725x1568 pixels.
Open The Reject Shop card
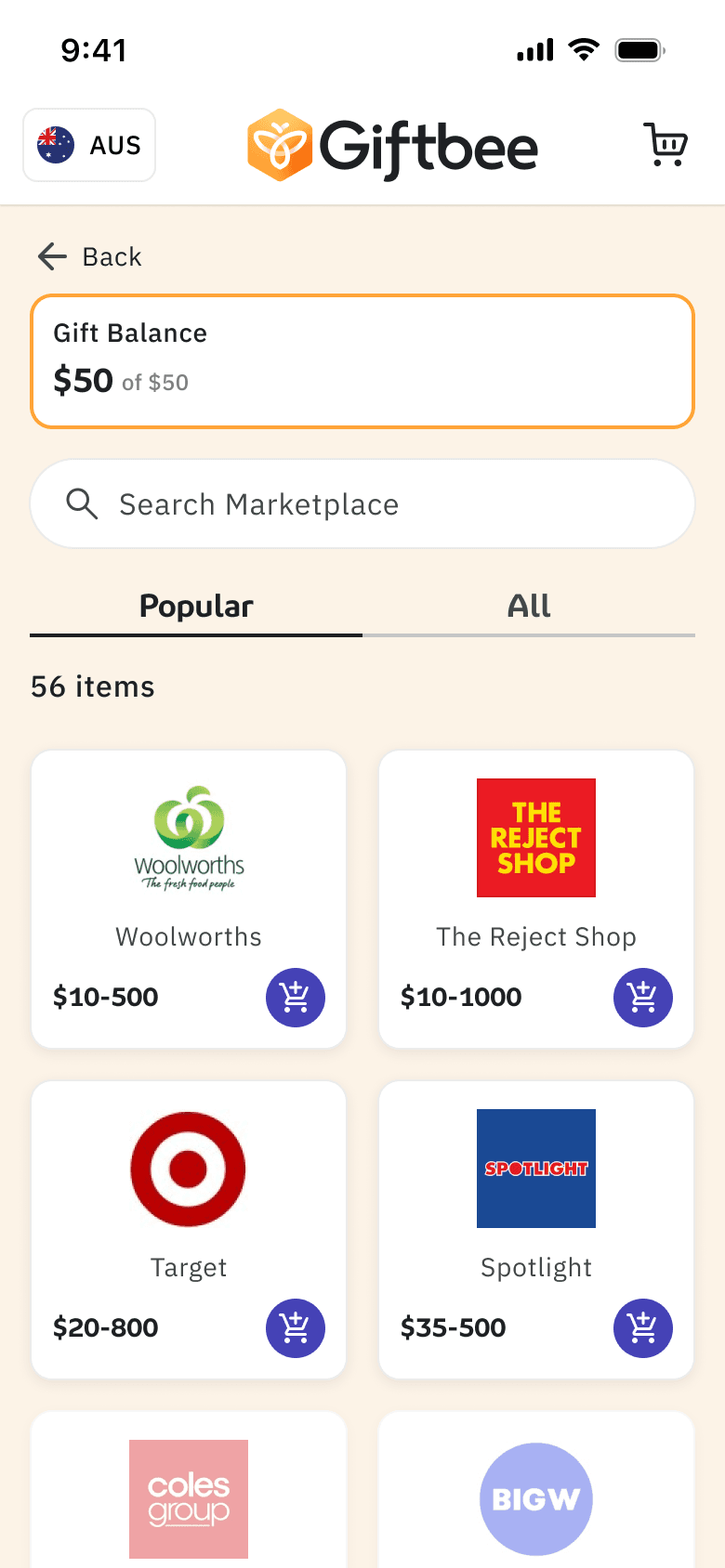tap(536, 899)
